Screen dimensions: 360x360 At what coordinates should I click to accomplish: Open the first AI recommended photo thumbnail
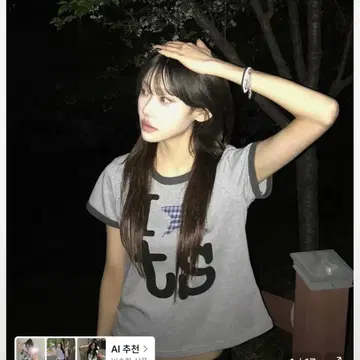click(x=31, y=349)
